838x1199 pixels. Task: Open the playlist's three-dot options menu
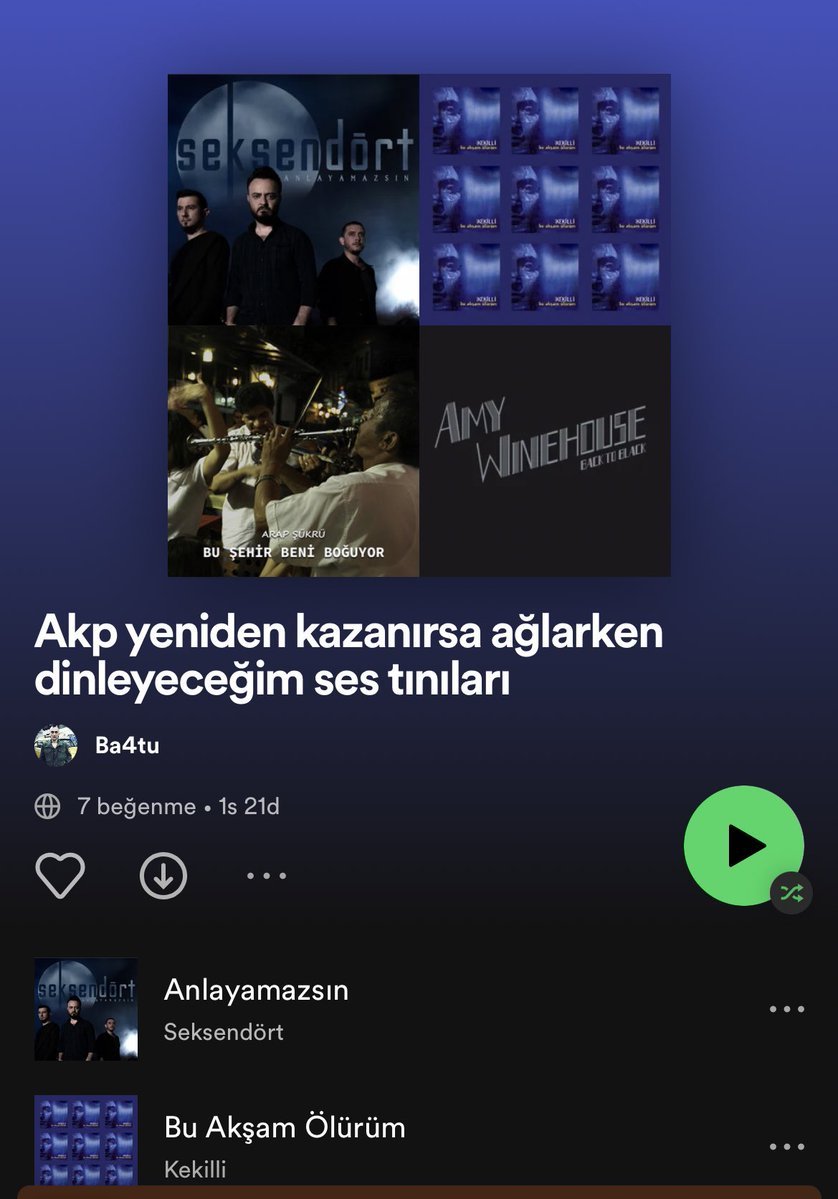(x=266, y=876)
